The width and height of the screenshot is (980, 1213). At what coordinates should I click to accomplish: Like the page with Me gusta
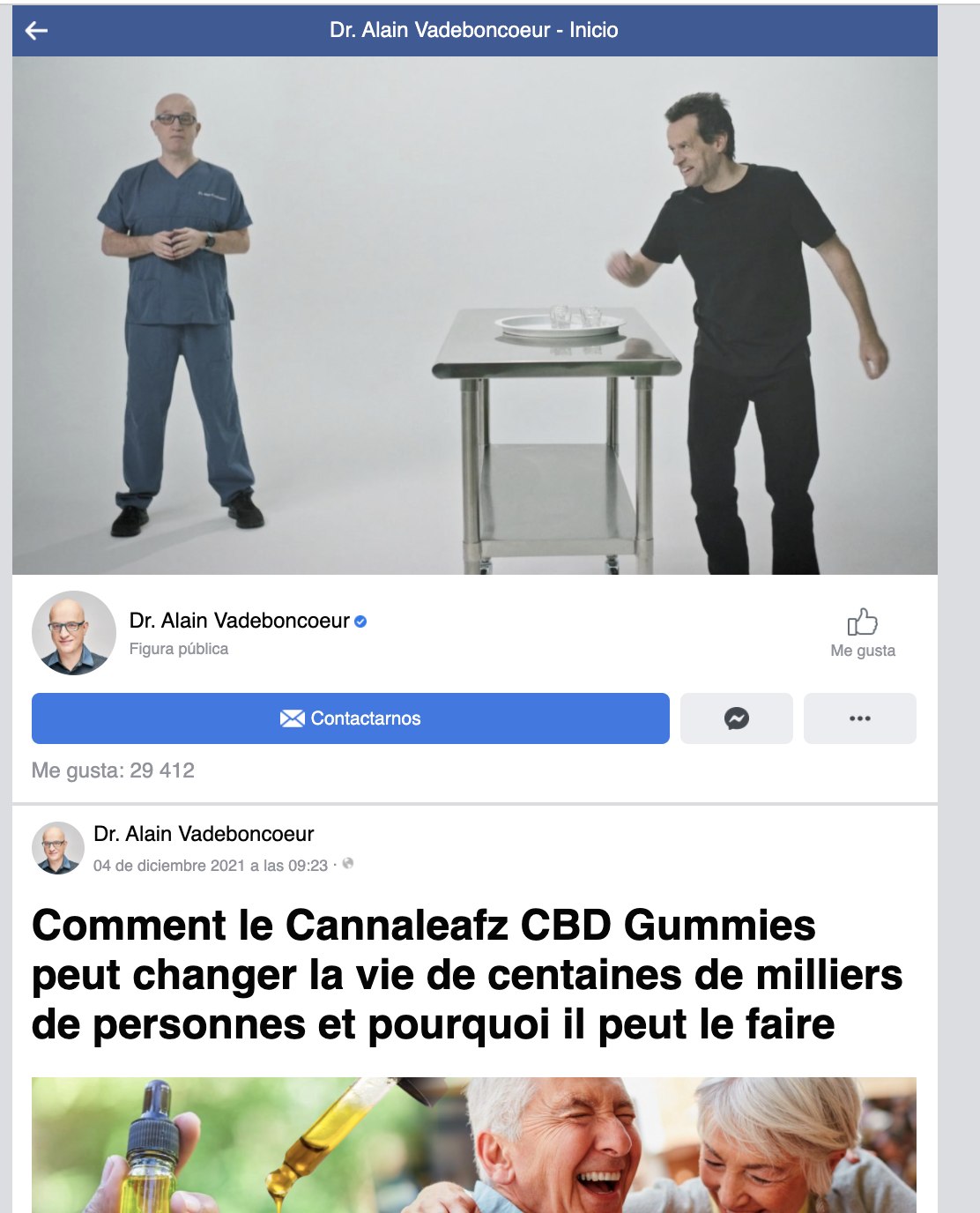click(x=862, y=633)
